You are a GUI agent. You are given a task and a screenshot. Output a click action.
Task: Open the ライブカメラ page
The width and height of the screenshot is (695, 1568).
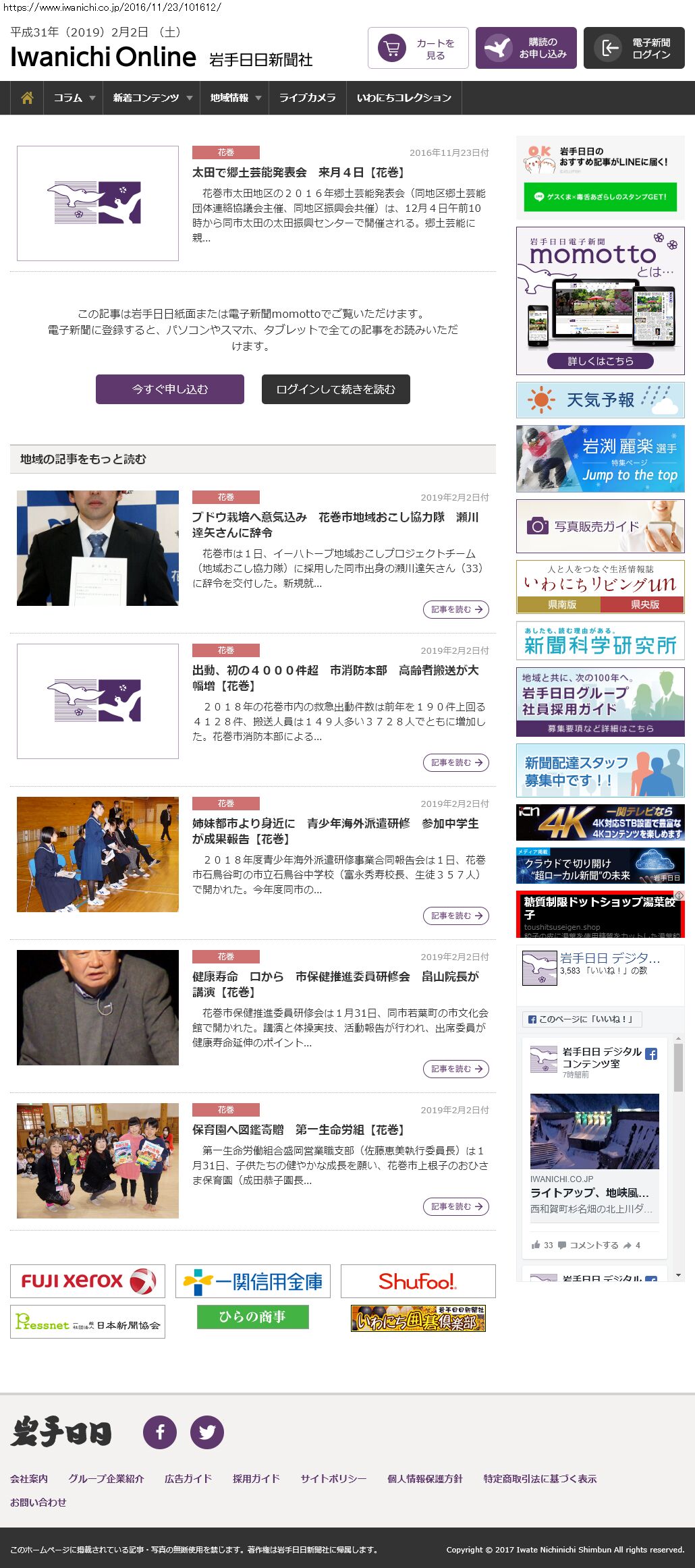pyautogui.click(x=307, y=98)
